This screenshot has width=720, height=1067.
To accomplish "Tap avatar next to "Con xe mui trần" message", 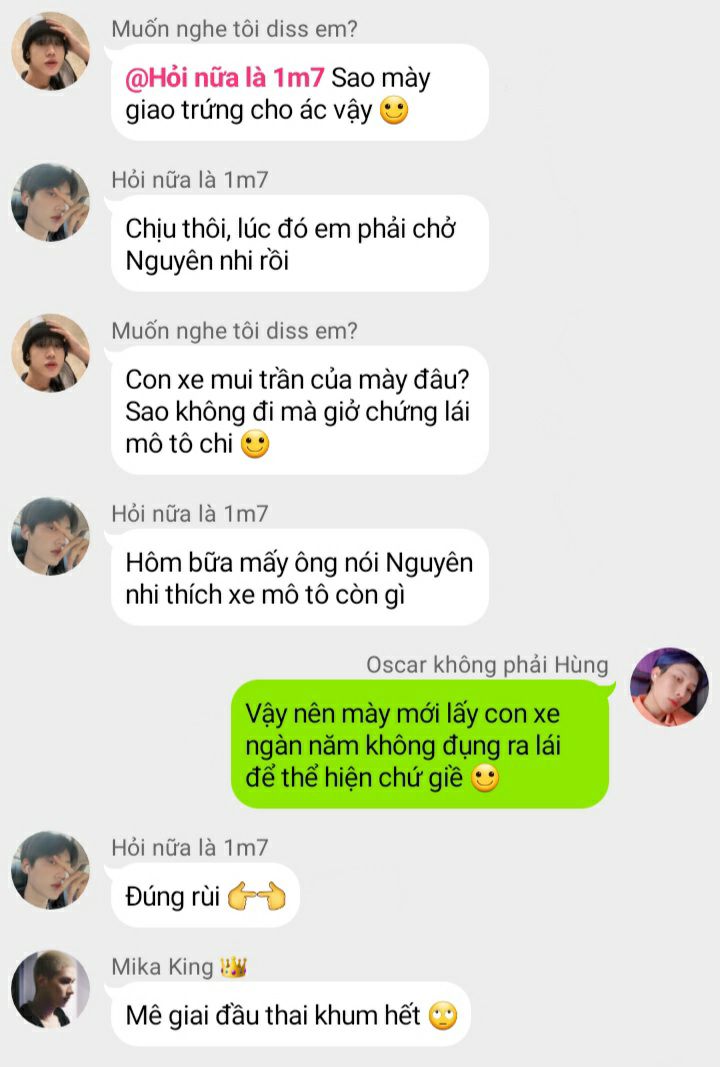I will (x=50, y=353).
